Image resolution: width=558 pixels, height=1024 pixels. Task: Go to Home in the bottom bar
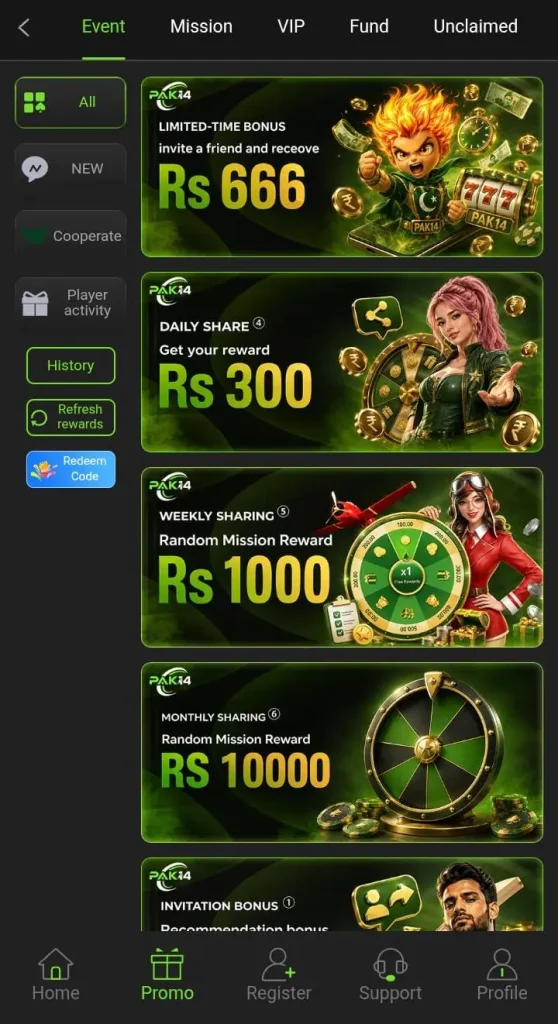[56, 975]
